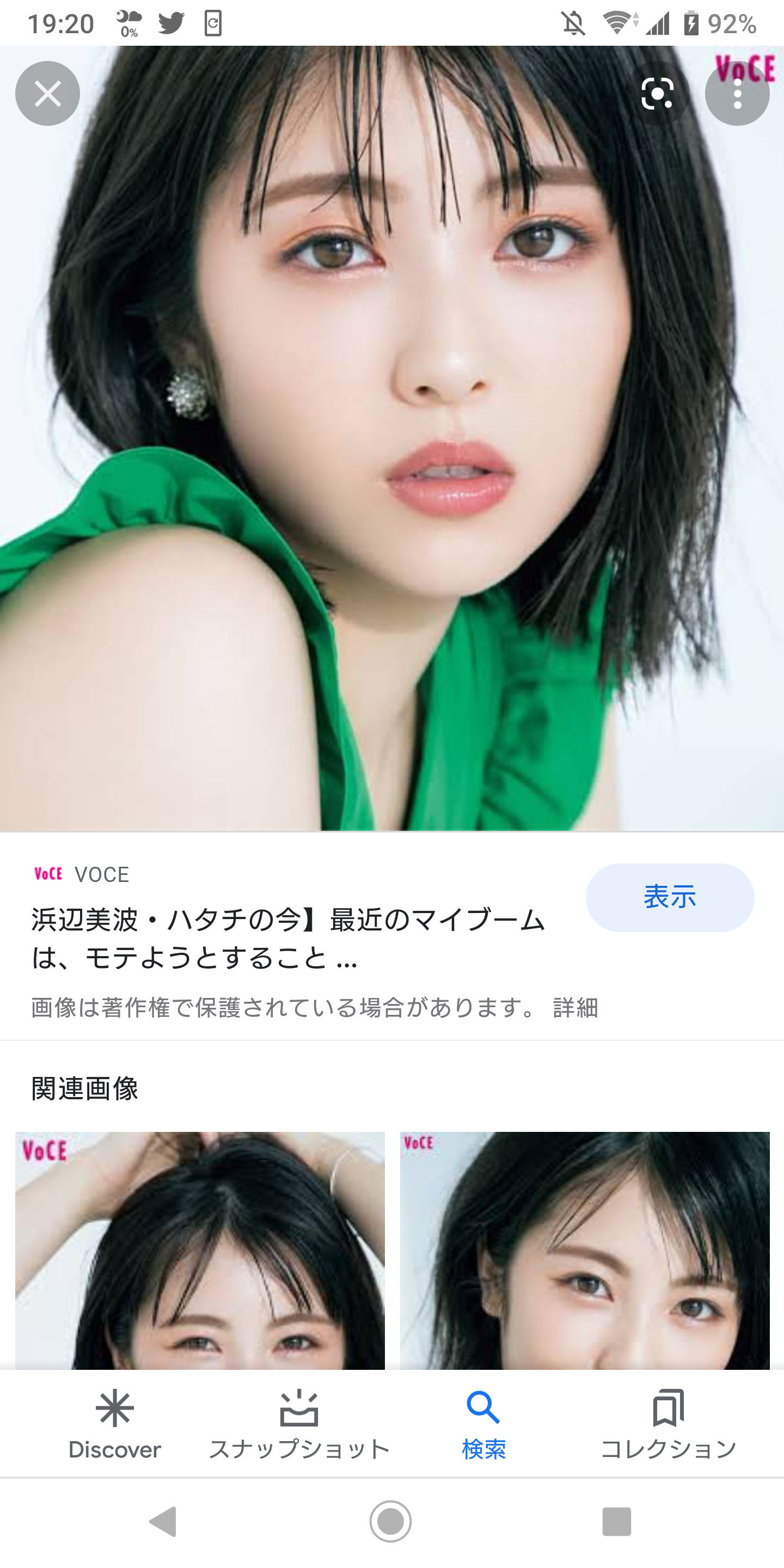The height and width of the screenshot is (1568, 784).
Task: Open the VOCE article title link
Action: pyautogui.click(x=287, y=938)
